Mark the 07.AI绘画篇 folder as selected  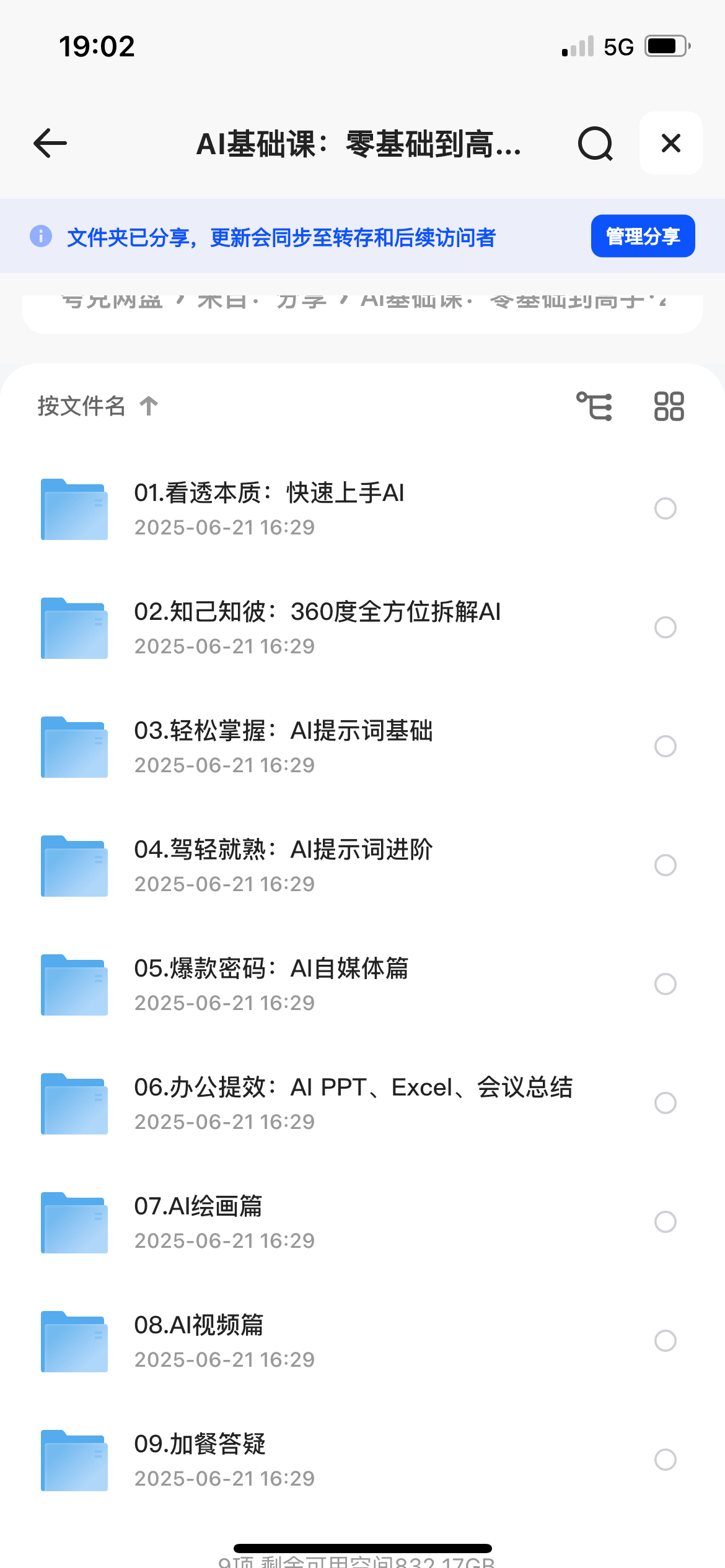665,1222
